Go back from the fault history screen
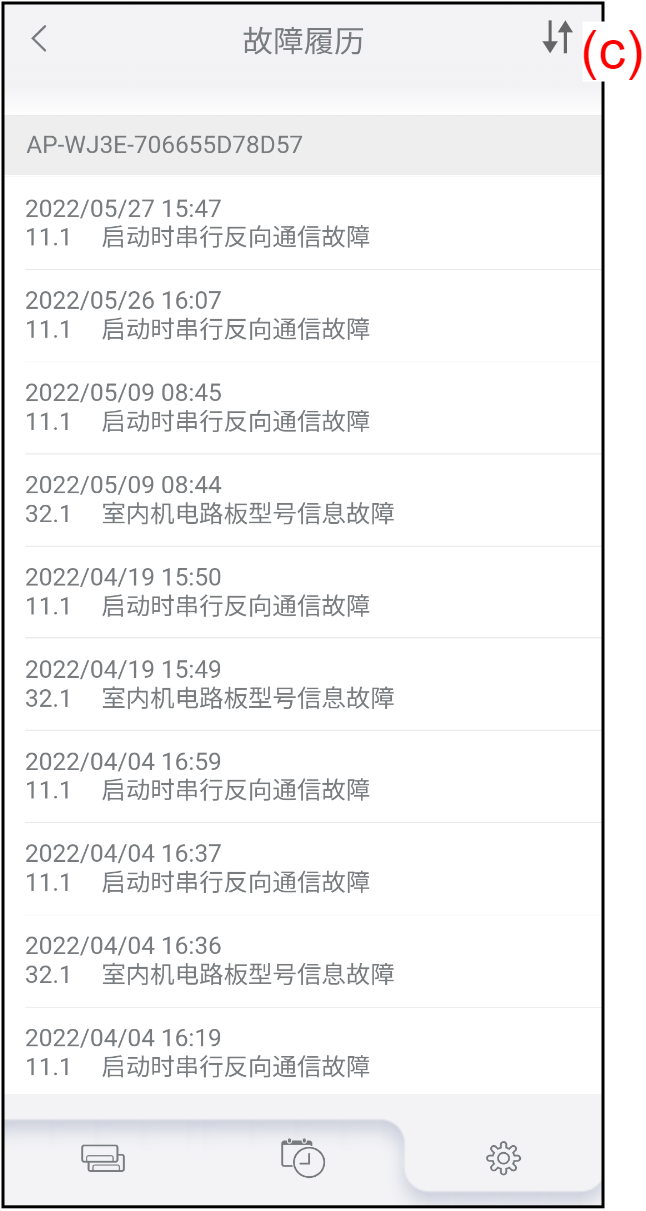This screenshot has height=1211, width=646. coord(39,40)
